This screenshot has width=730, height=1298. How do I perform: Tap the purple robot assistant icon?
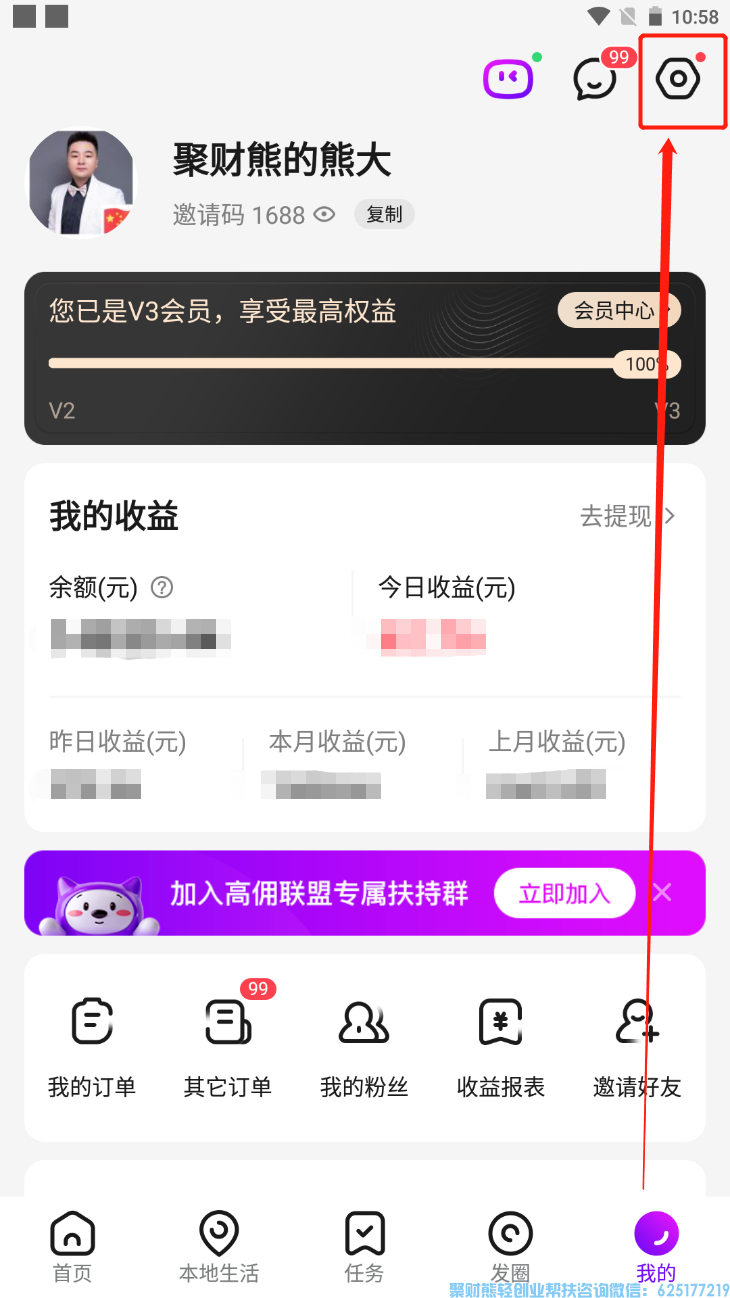click(507, 79)
